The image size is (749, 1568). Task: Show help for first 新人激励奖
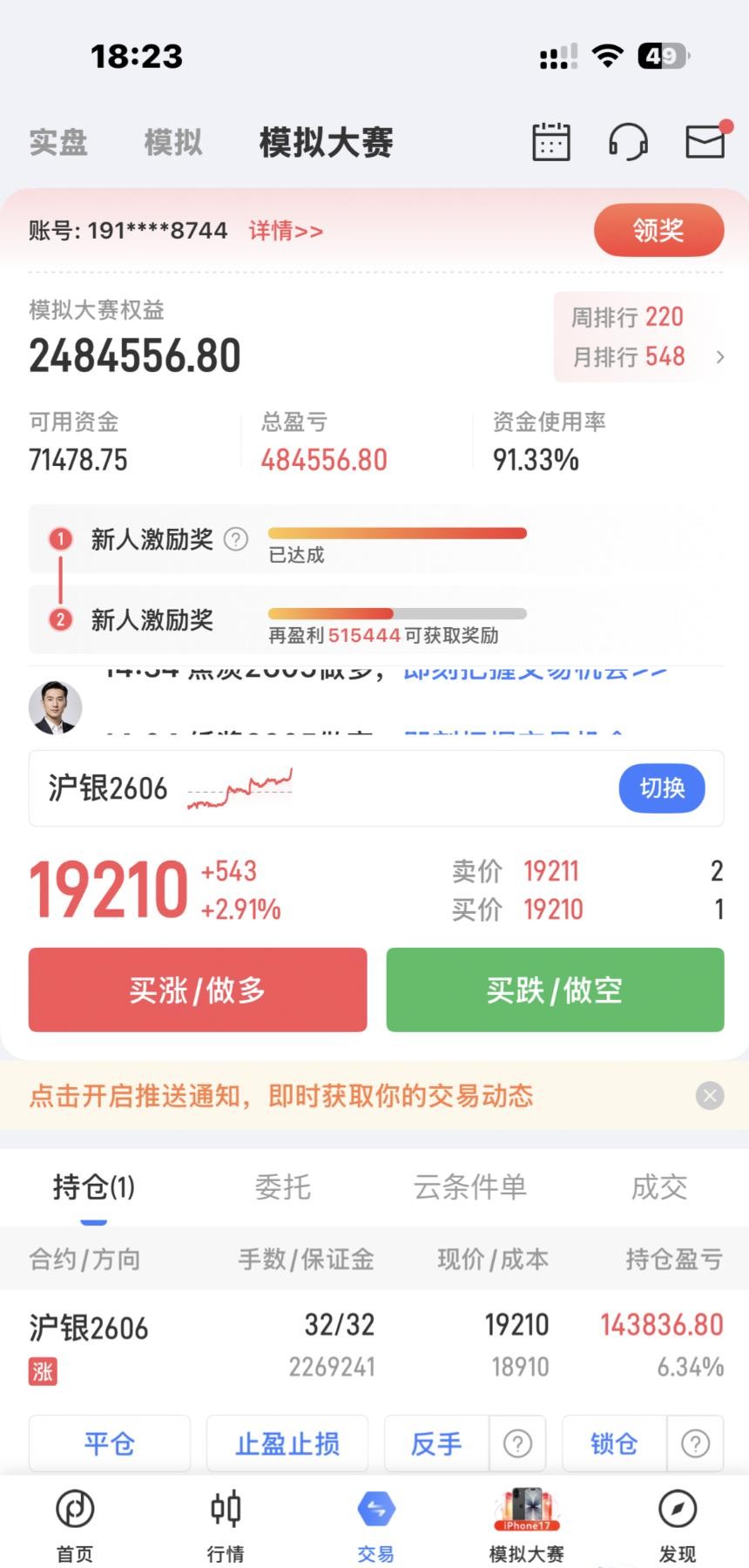click(236, 539)
